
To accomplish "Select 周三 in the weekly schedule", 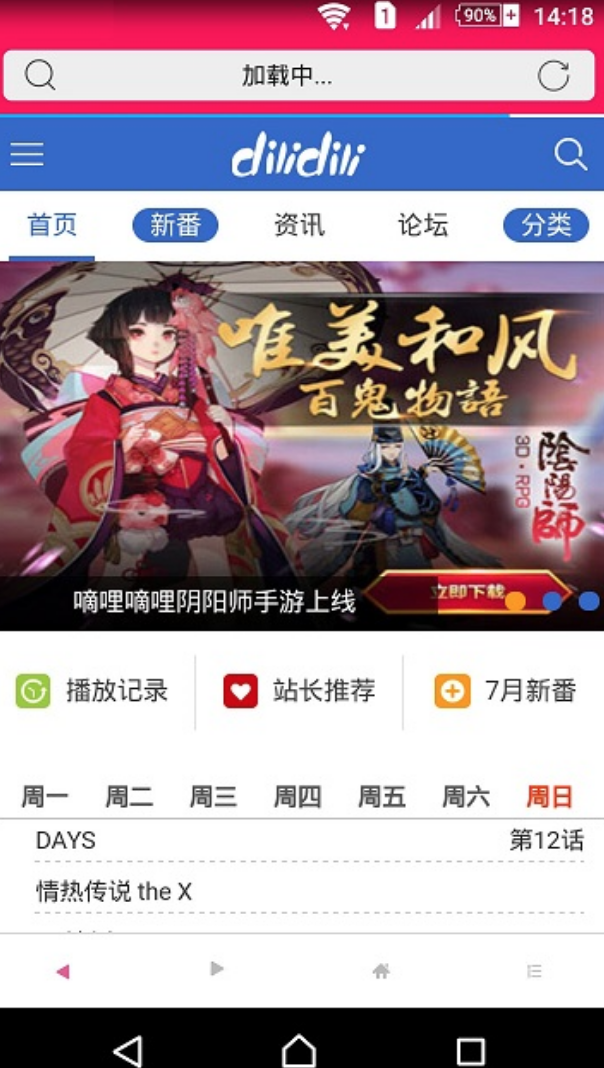I will pyautogui.click(x=213, y=797).
